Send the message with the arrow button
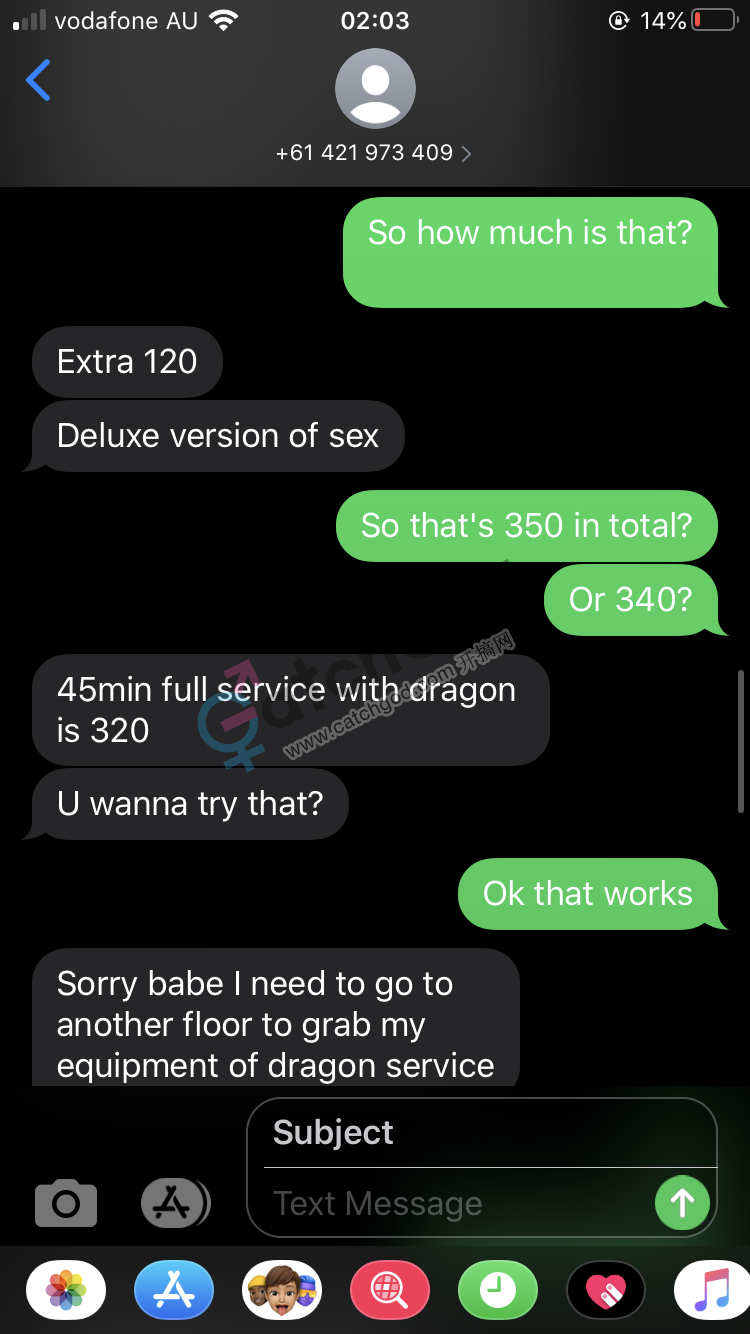Screen dimensions: 750x1334 click(x=682, y=1202)
